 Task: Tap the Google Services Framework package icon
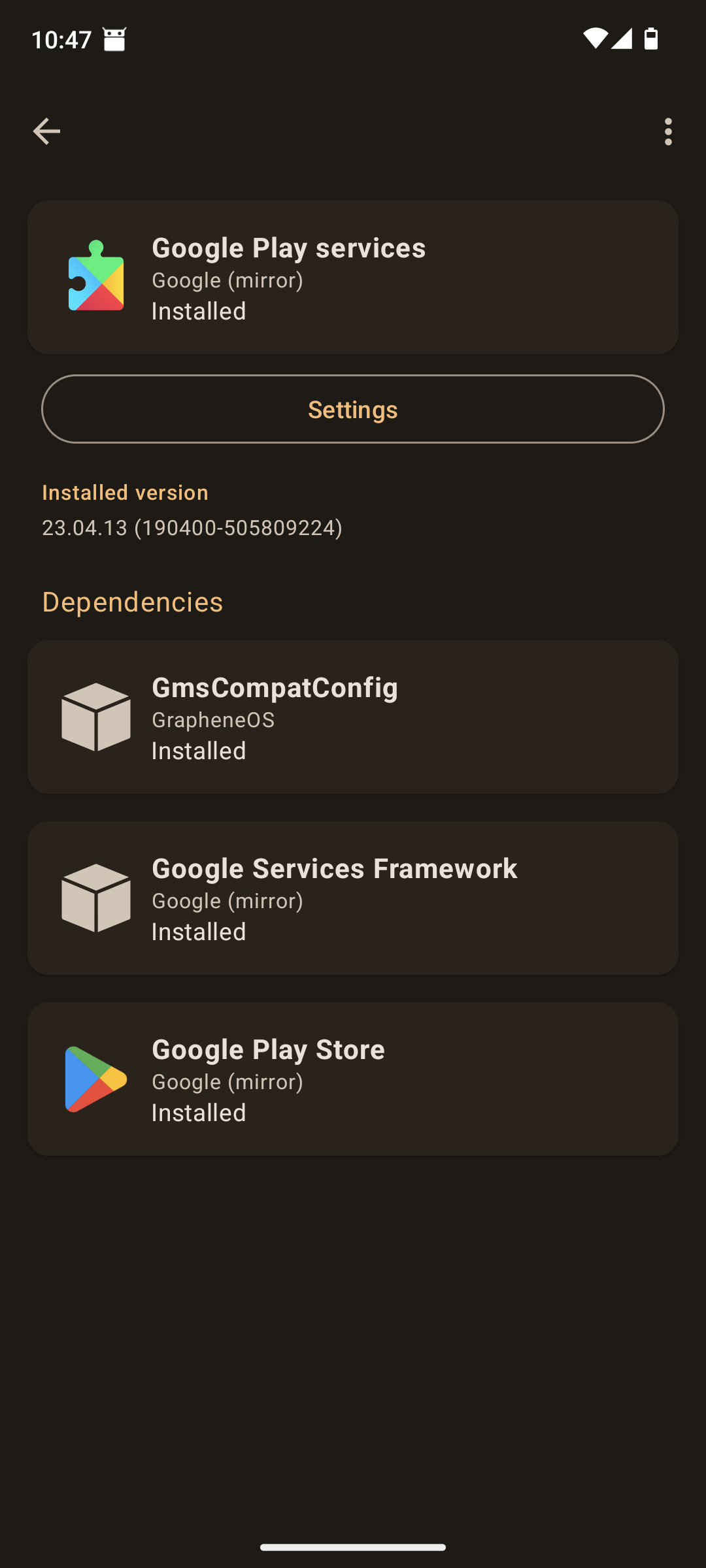[x=95, y=897]
